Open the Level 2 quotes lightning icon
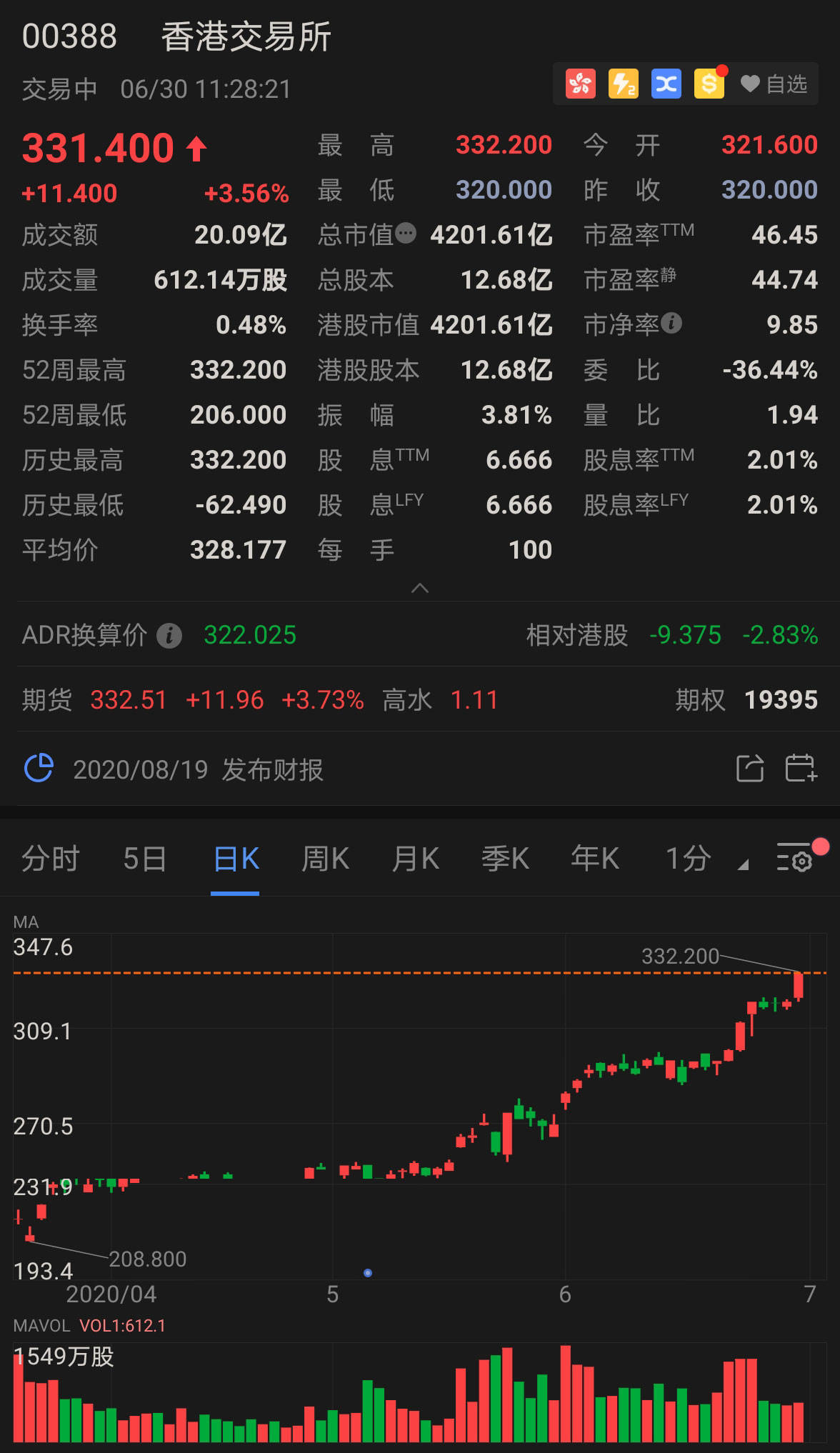Screen dimensions: 840x1453 pos(622,84)
